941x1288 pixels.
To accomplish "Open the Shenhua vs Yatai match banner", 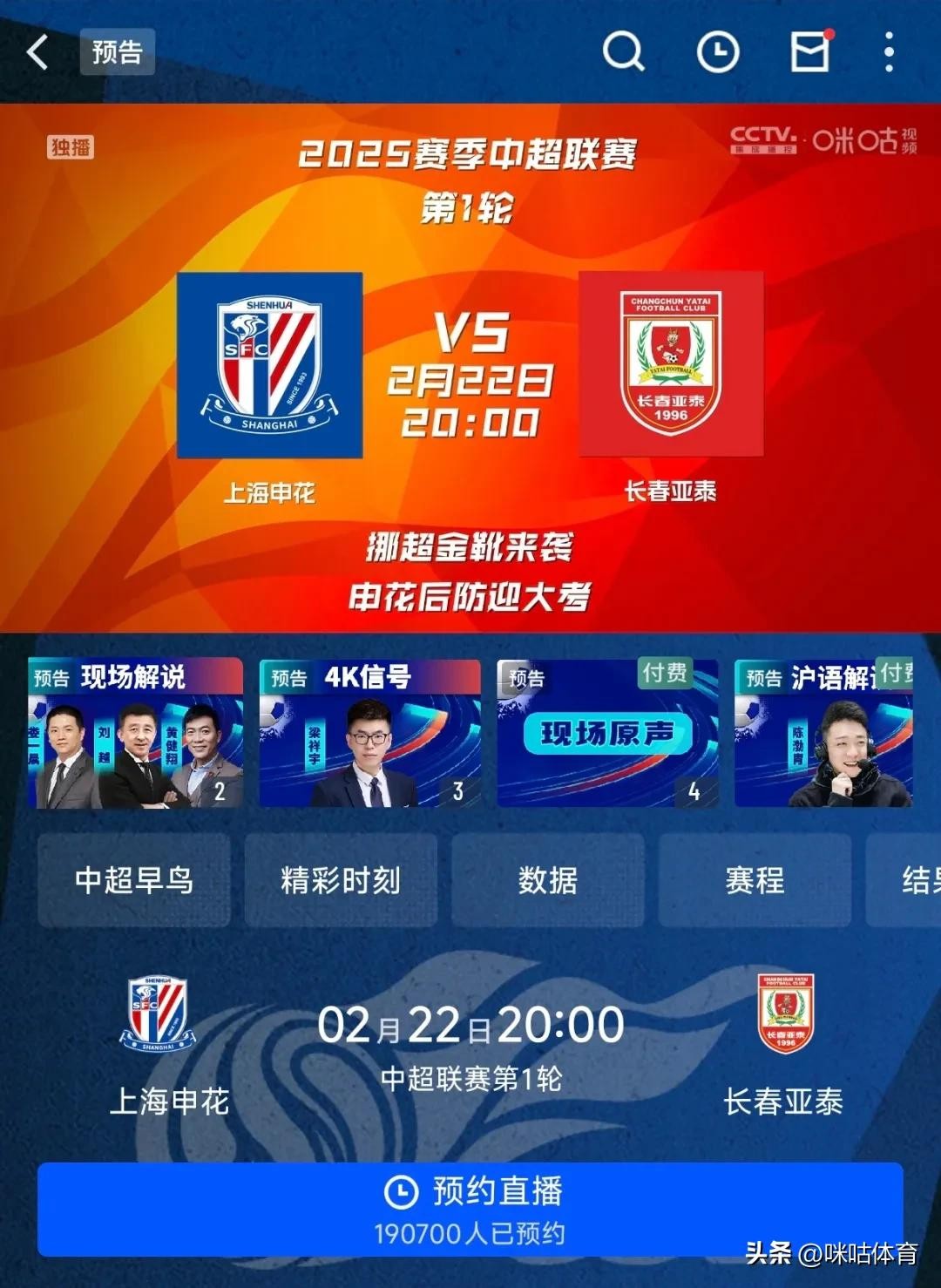I will point(470,366).
